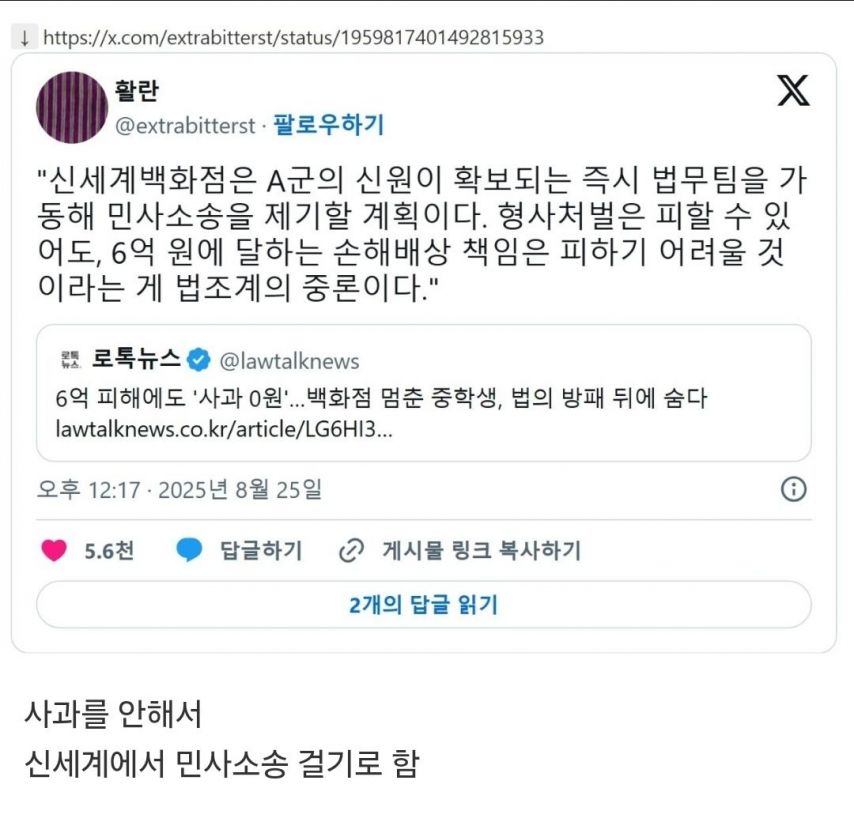The image size is (854, 822).
Task: Like the tweet with 5.6천 likes
Action: 54,551
